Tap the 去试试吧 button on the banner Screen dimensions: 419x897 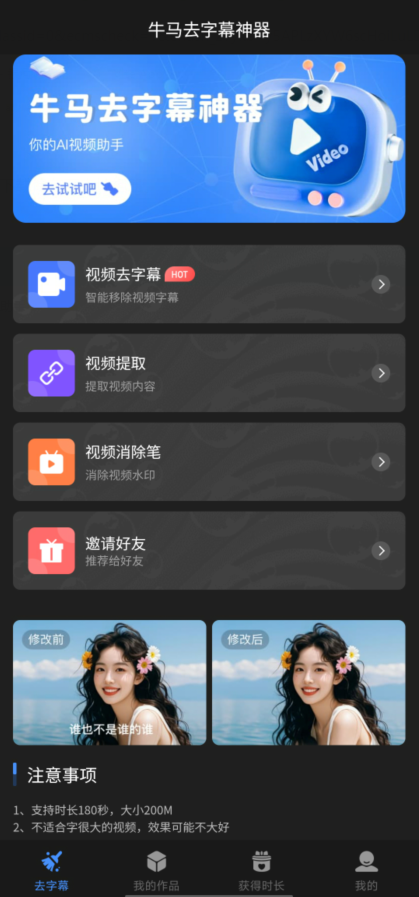80,189
